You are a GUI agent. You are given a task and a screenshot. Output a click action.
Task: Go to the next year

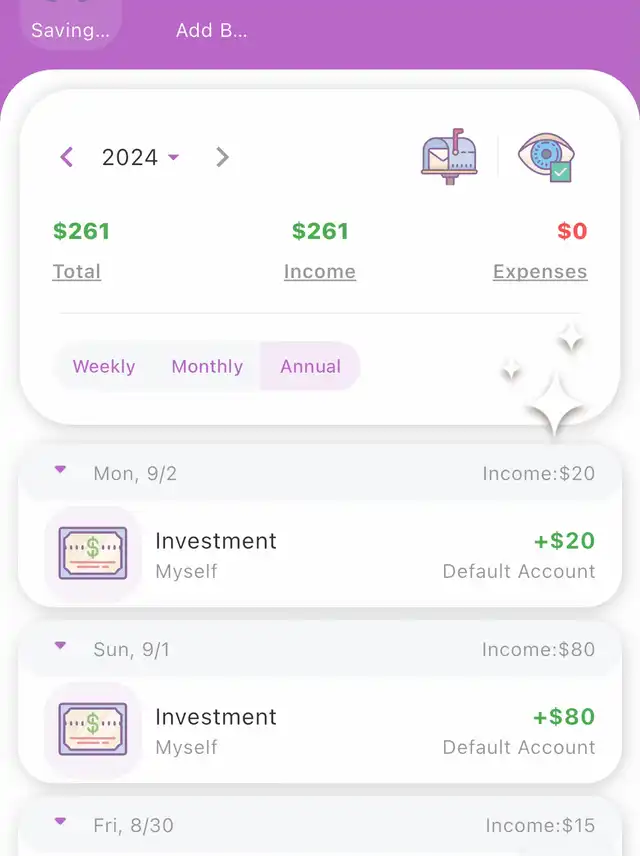pyautogui.click(x=222, y=157)
